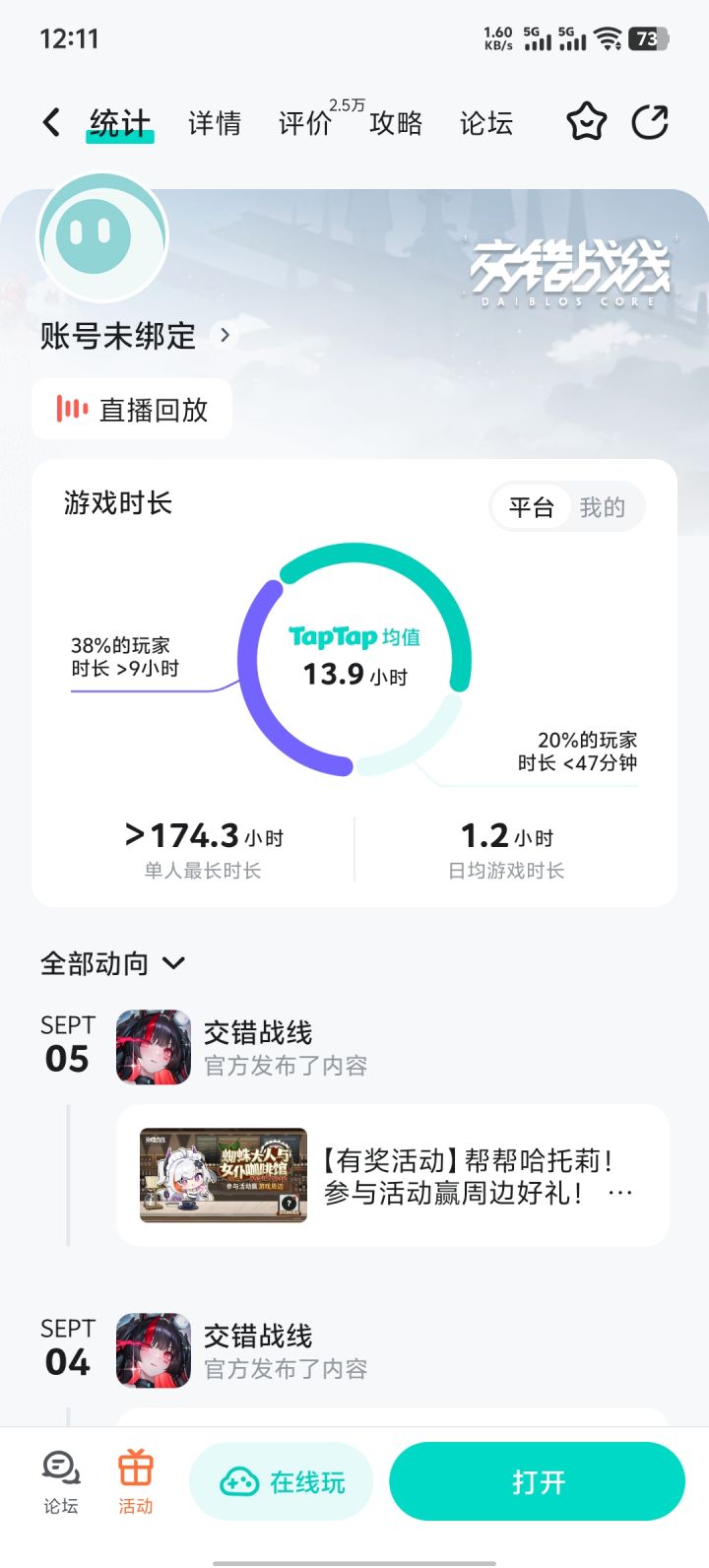Image resolution: width=709 pixels, height=1568 pixels.
Task: Open 交错战线 profile on the SEPT 04 entry
Action: pos(154,1350)
